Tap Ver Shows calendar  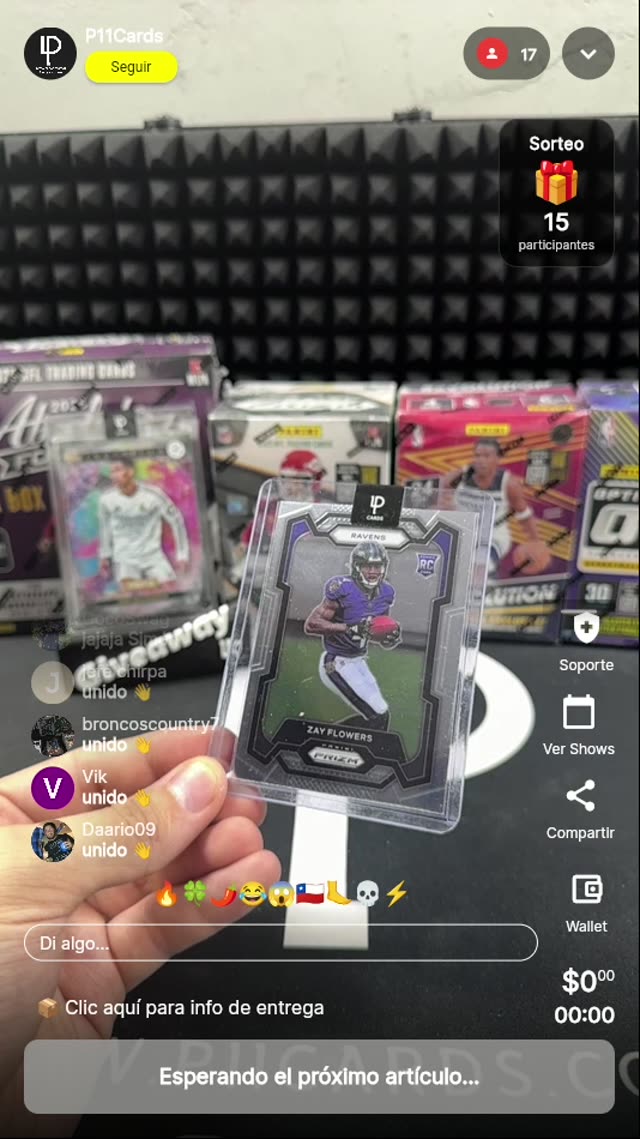[578, 725]
